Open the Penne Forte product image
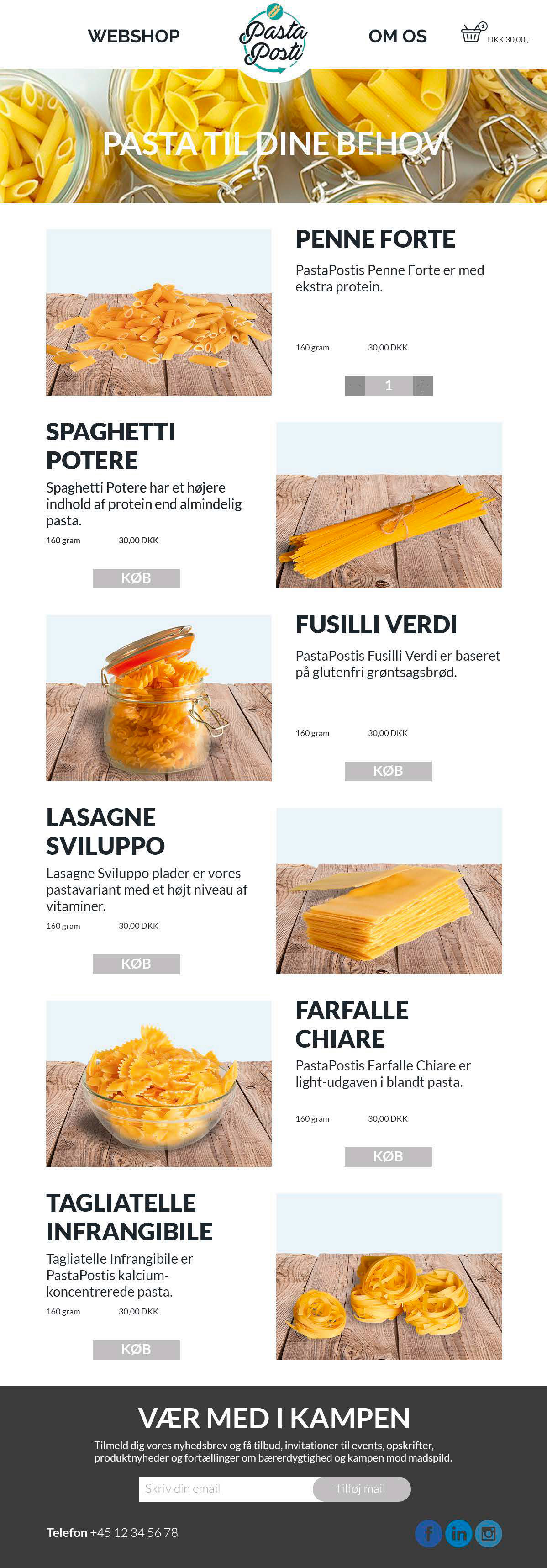Image resolution: width=547 pixels, height=1568 pixels. pyautogui.click(x=159, y=312)
